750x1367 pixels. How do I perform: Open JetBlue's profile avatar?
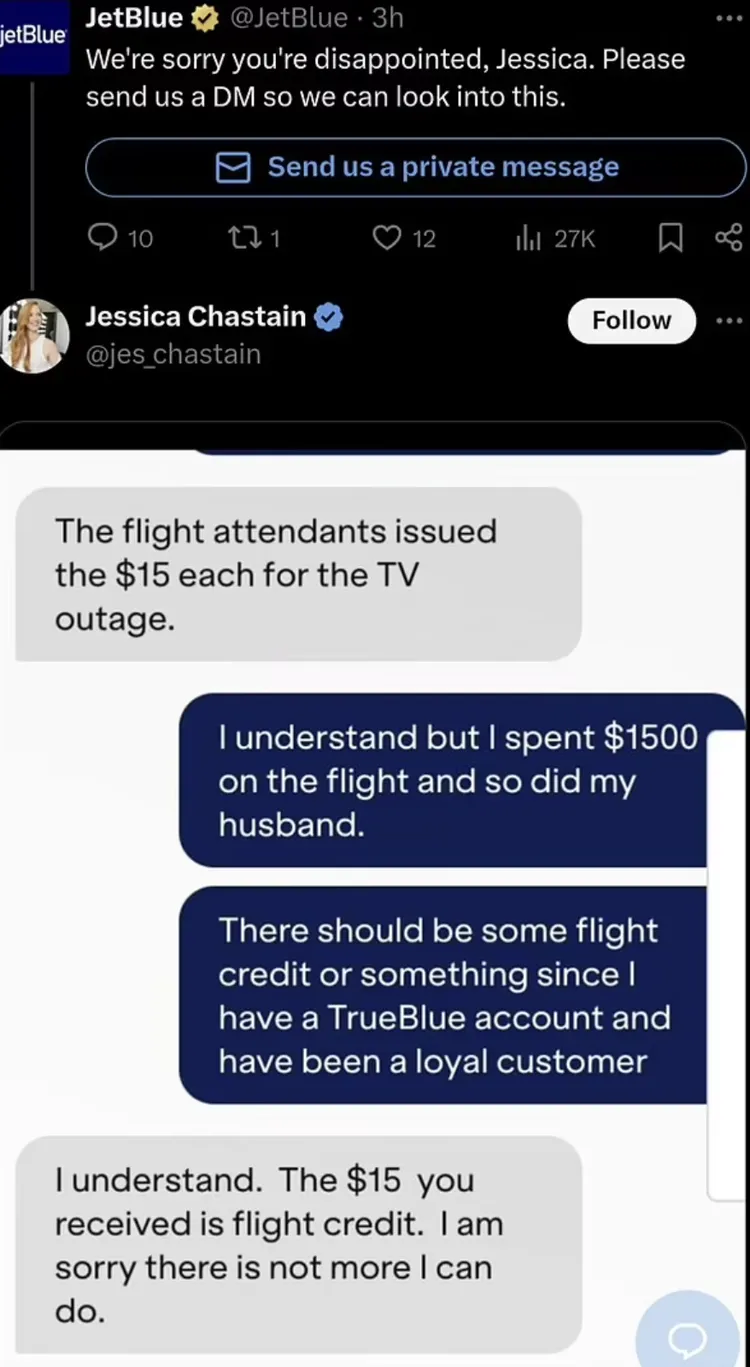point(34,35)
